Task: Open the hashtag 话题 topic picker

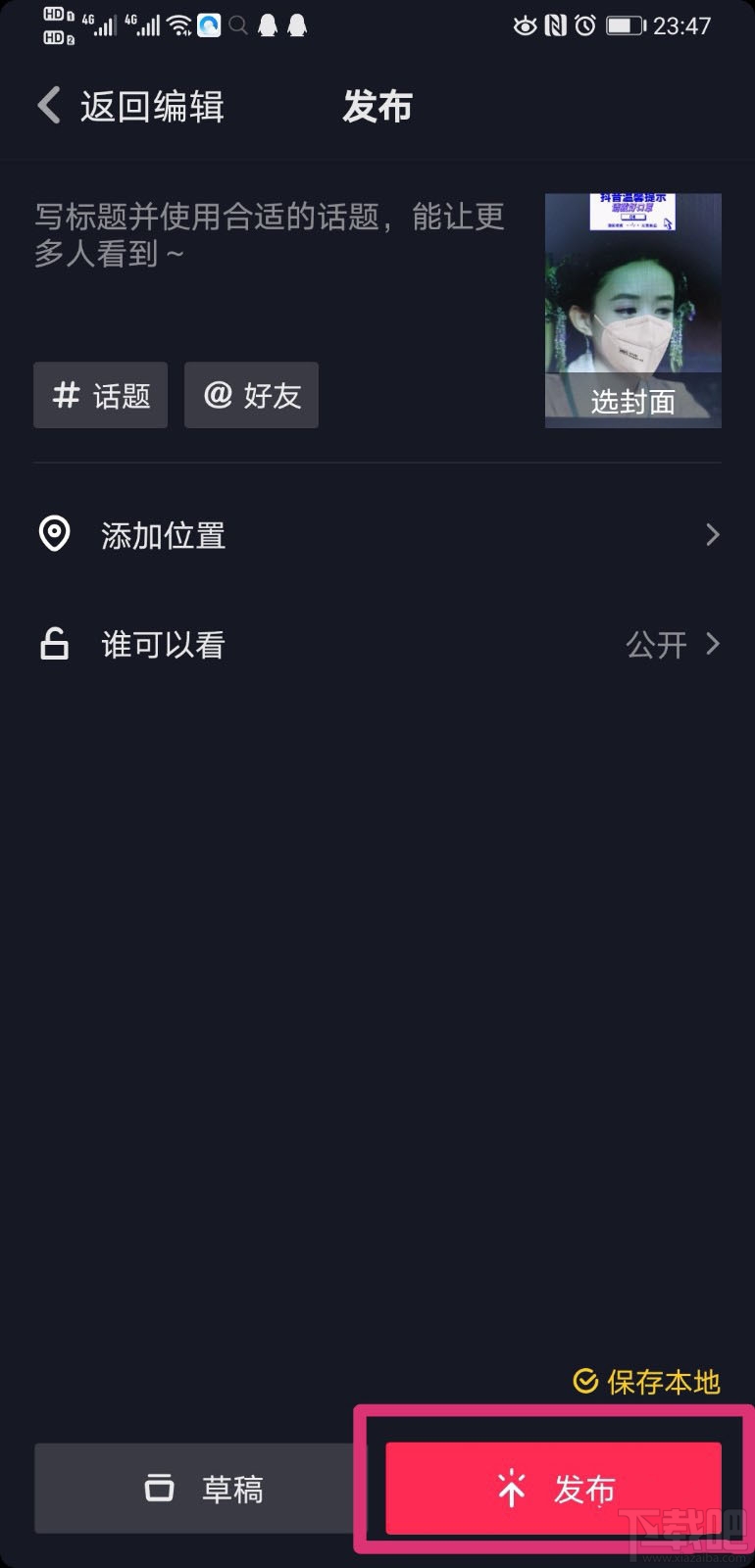Action: coord(100,395)
